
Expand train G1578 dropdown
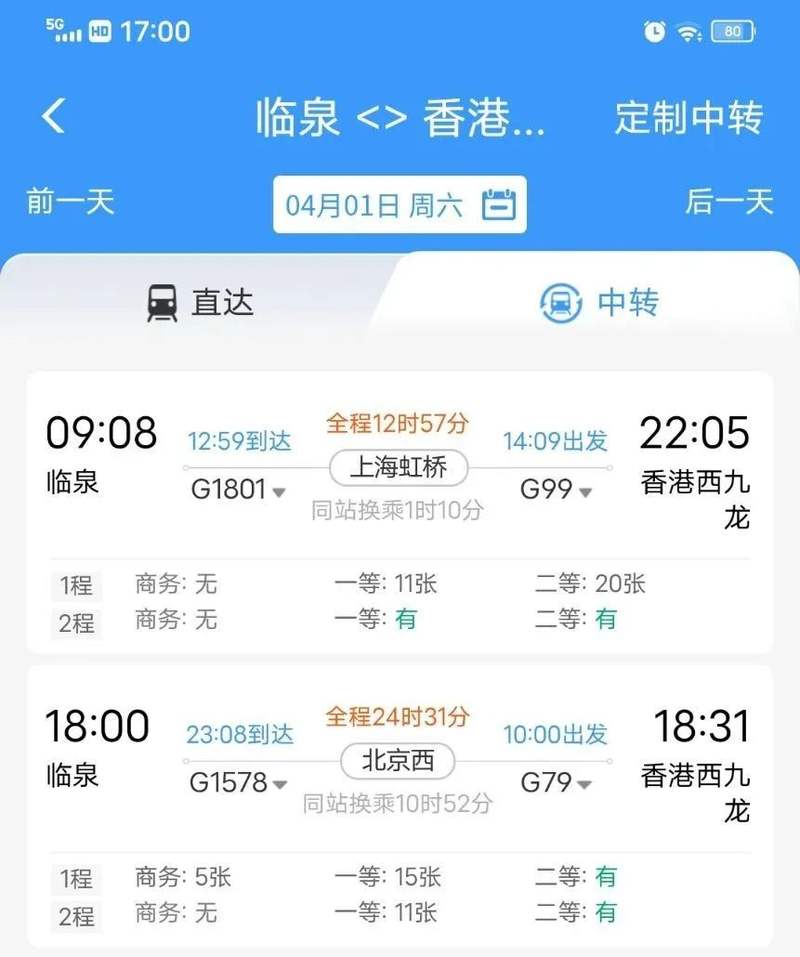238,783
